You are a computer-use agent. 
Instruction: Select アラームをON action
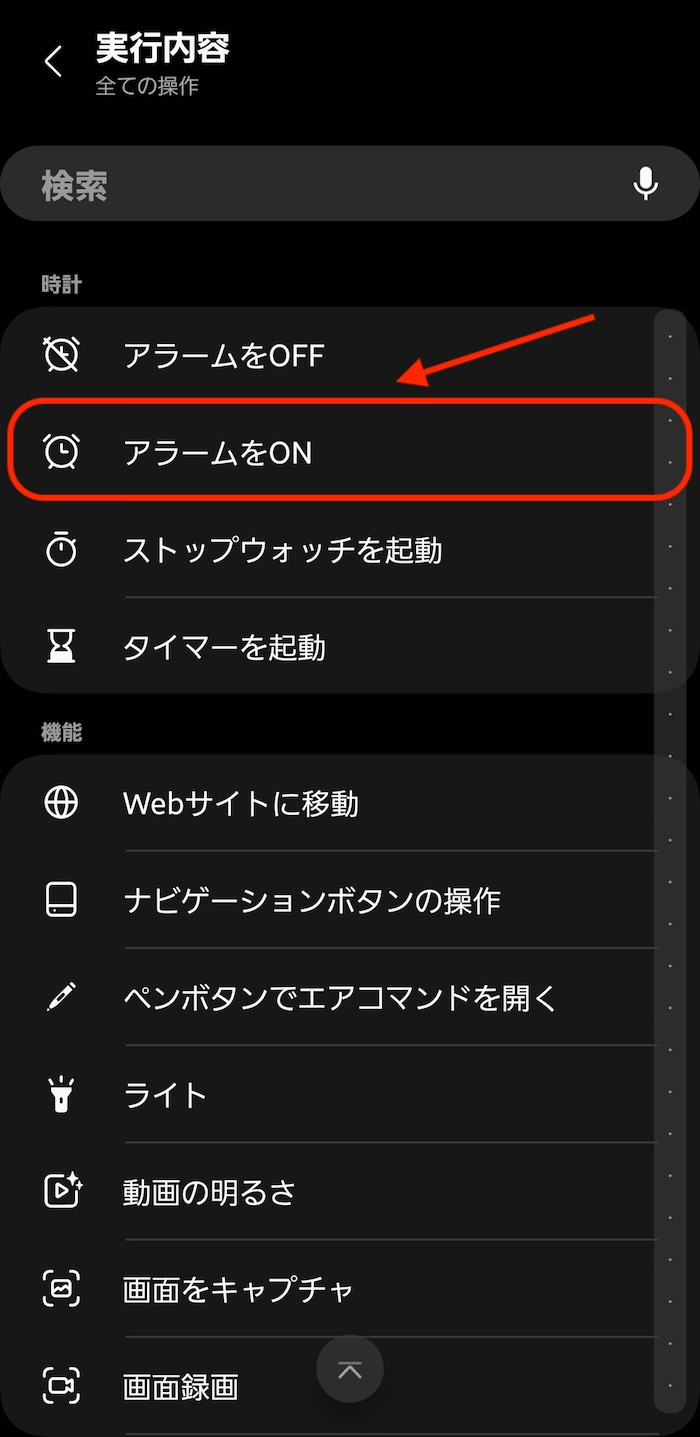[x=328, y=452]
